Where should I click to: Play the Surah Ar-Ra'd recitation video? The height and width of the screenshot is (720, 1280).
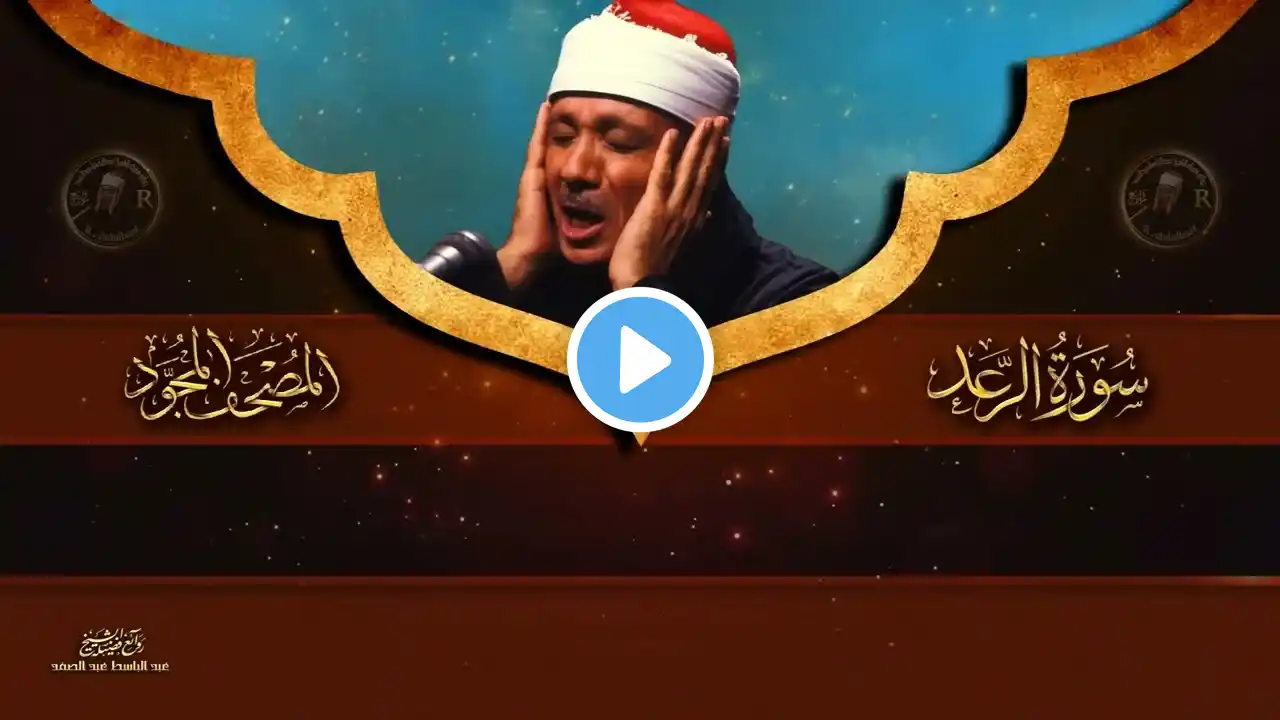pos(640,360)
